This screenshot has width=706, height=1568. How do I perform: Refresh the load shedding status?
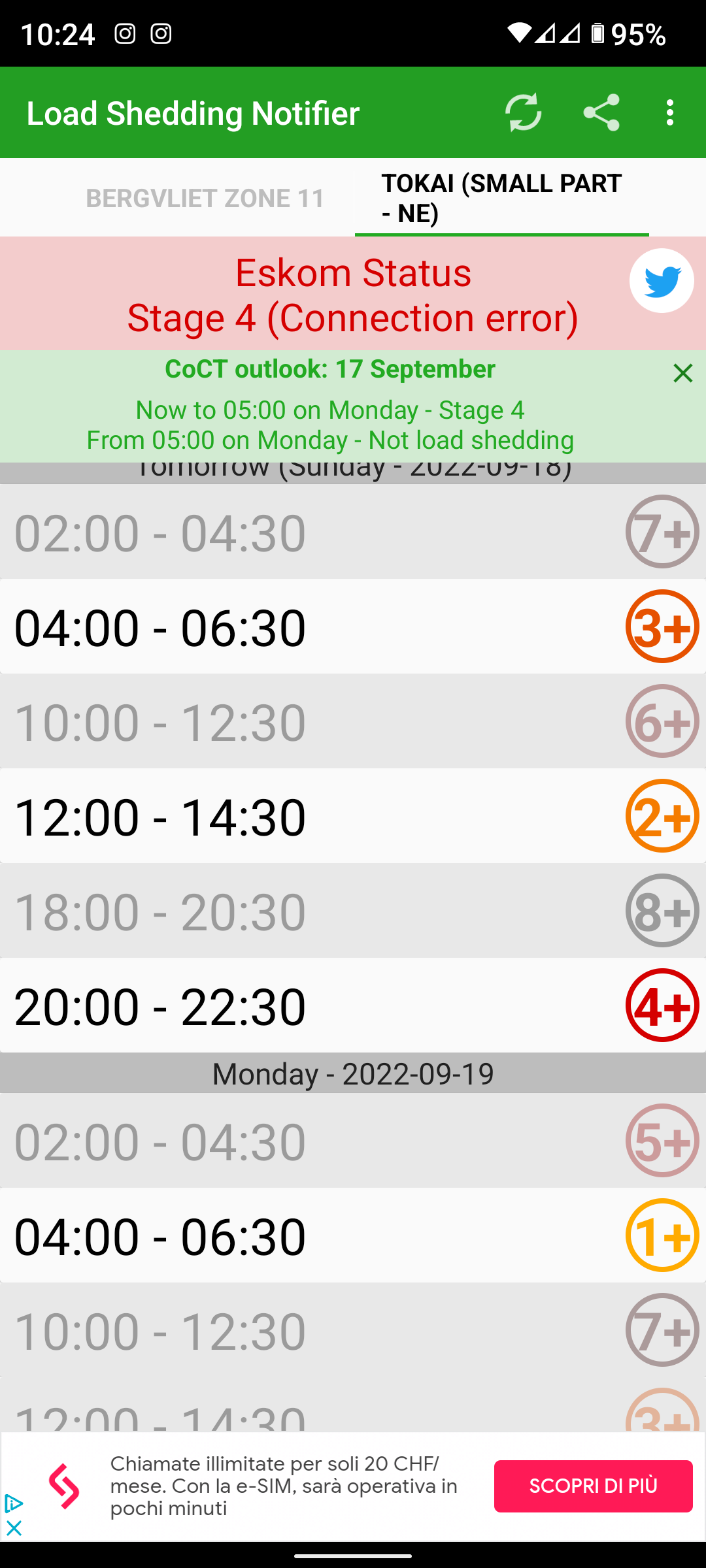[523, 112]
